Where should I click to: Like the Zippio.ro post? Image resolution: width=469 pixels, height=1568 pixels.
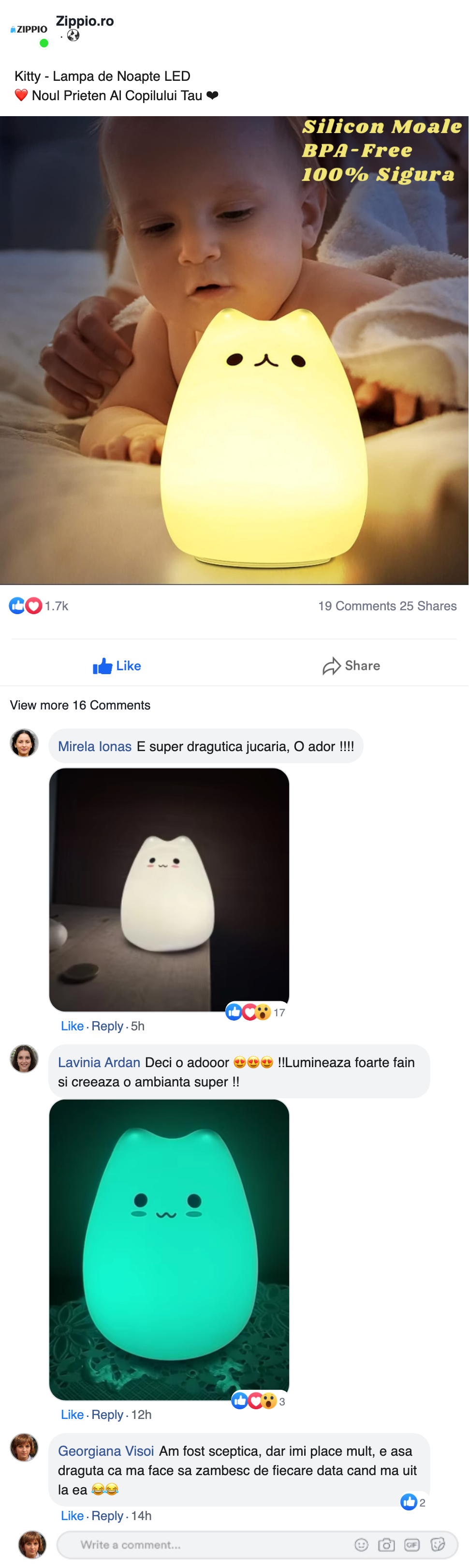117,665
